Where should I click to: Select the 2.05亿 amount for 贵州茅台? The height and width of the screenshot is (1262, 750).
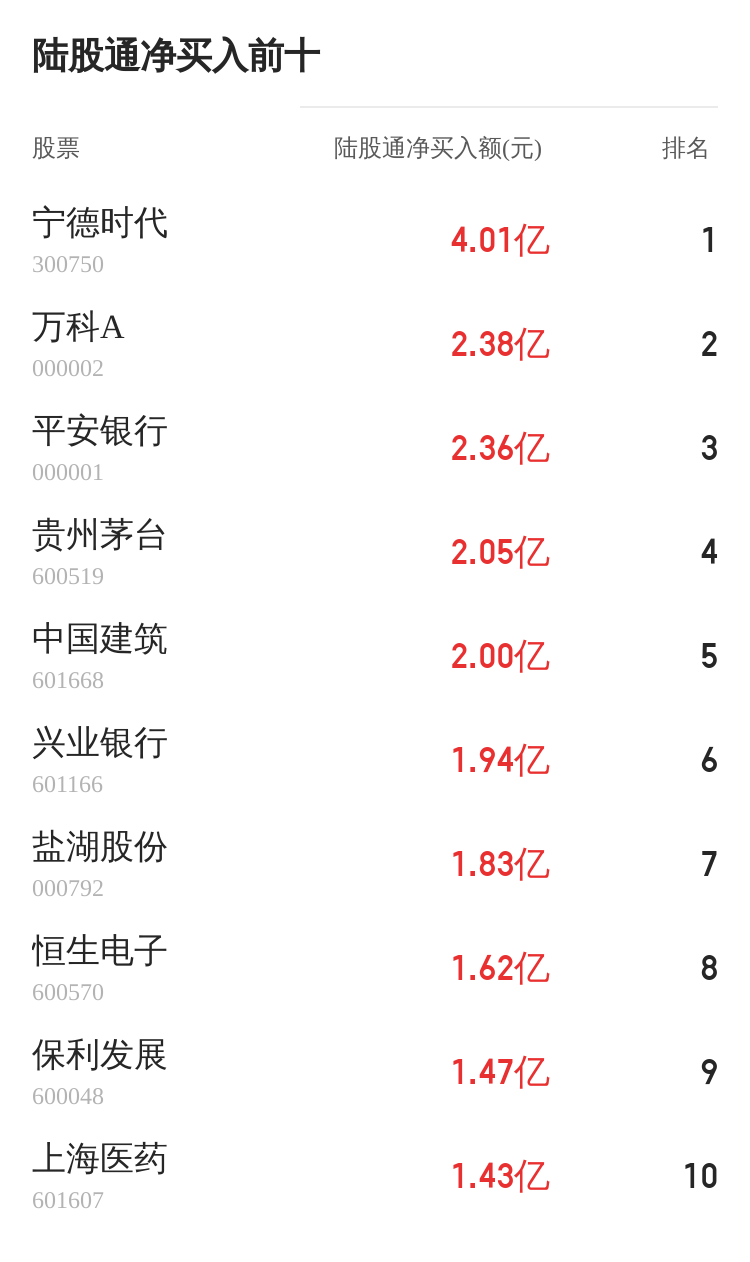click(500, 552)
